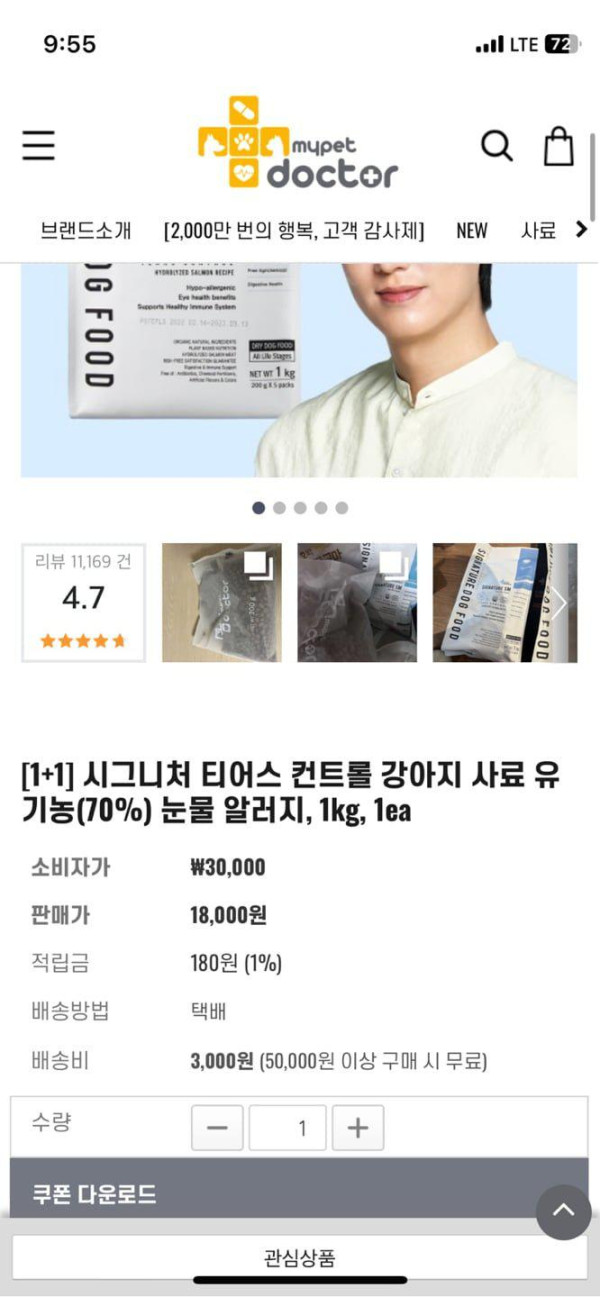Screen dimensions: 600x1297
Task: Select the first product image page dot
Action: click(x=259, y=508)
